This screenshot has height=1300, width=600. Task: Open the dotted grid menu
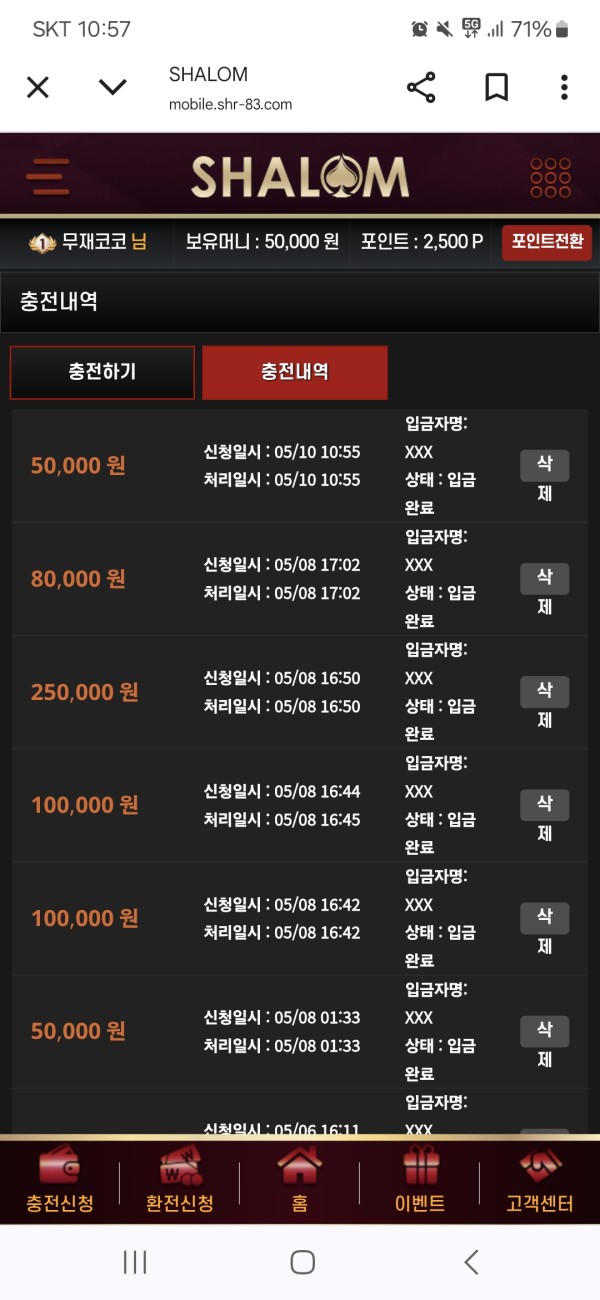coord(550,177)
